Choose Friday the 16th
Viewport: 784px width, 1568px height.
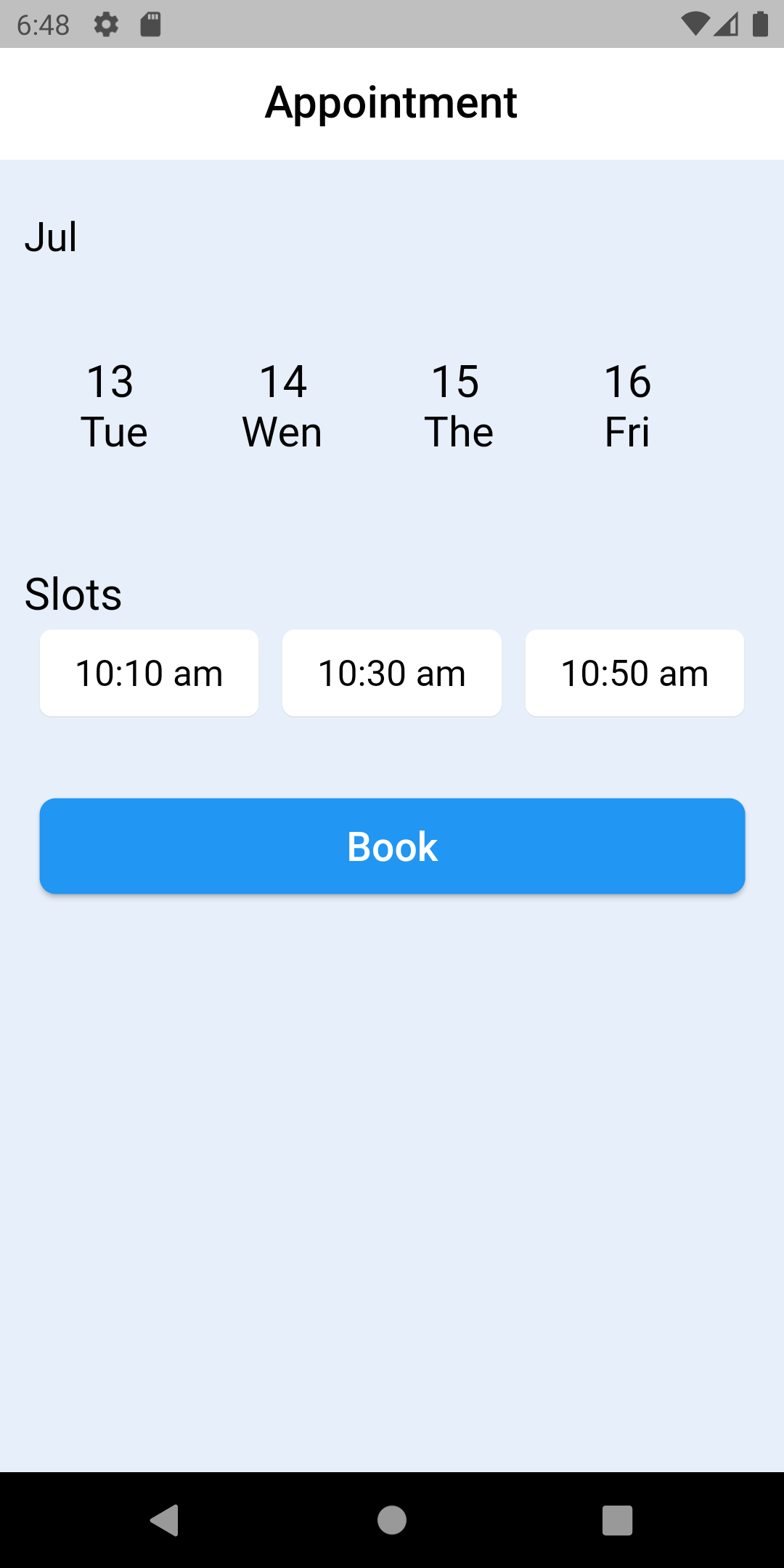pyautogui.click(x=628, y=404)
